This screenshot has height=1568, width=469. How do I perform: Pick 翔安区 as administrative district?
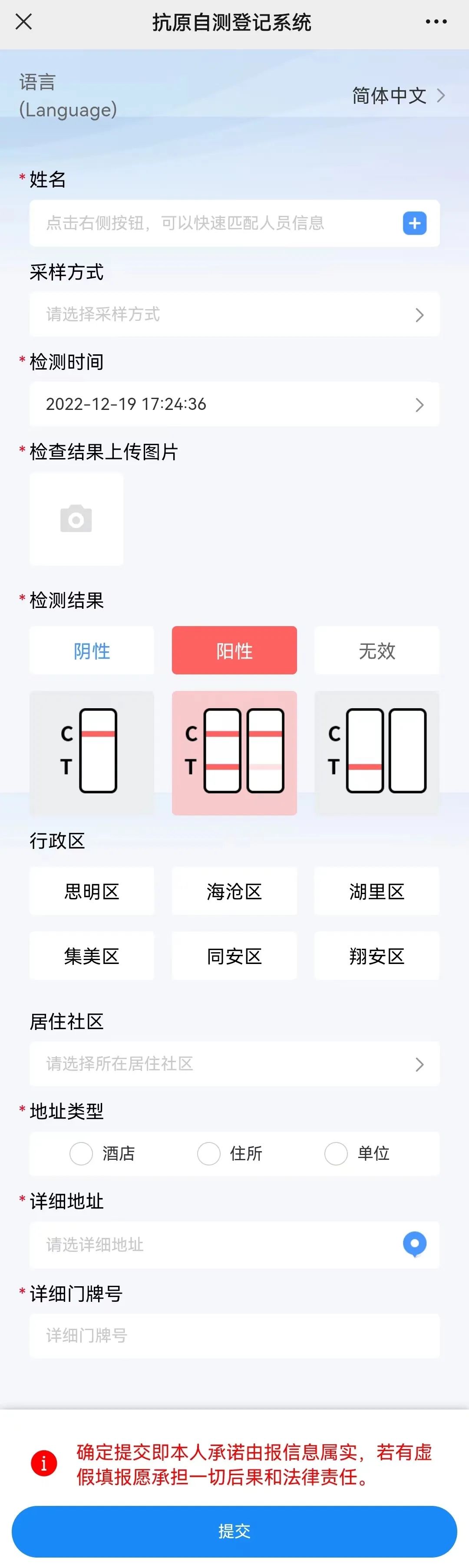coord(377,956)
